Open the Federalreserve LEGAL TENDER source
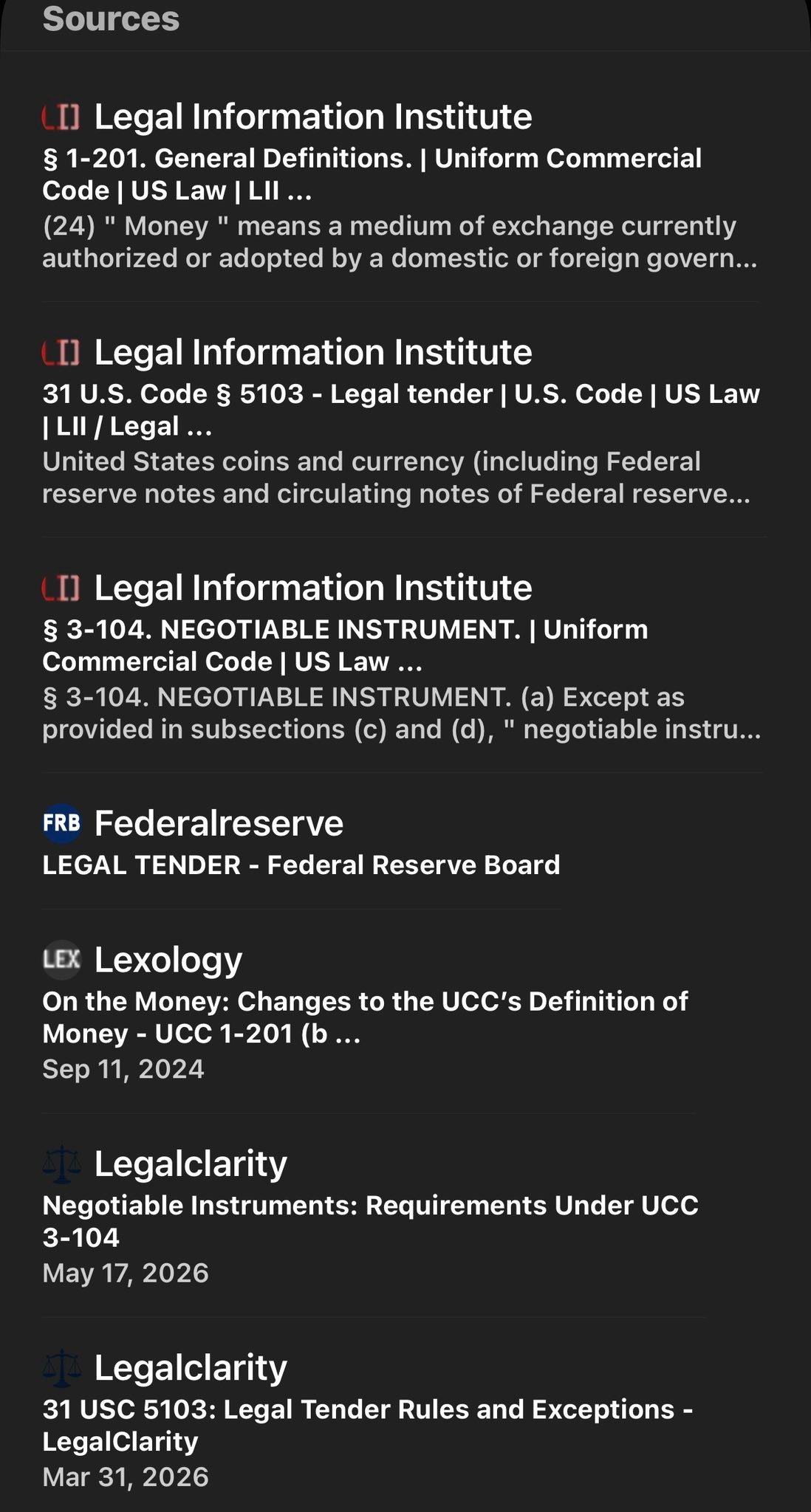Image resolution: width=811 pixels, height=1512 pixels. (301, 842)
